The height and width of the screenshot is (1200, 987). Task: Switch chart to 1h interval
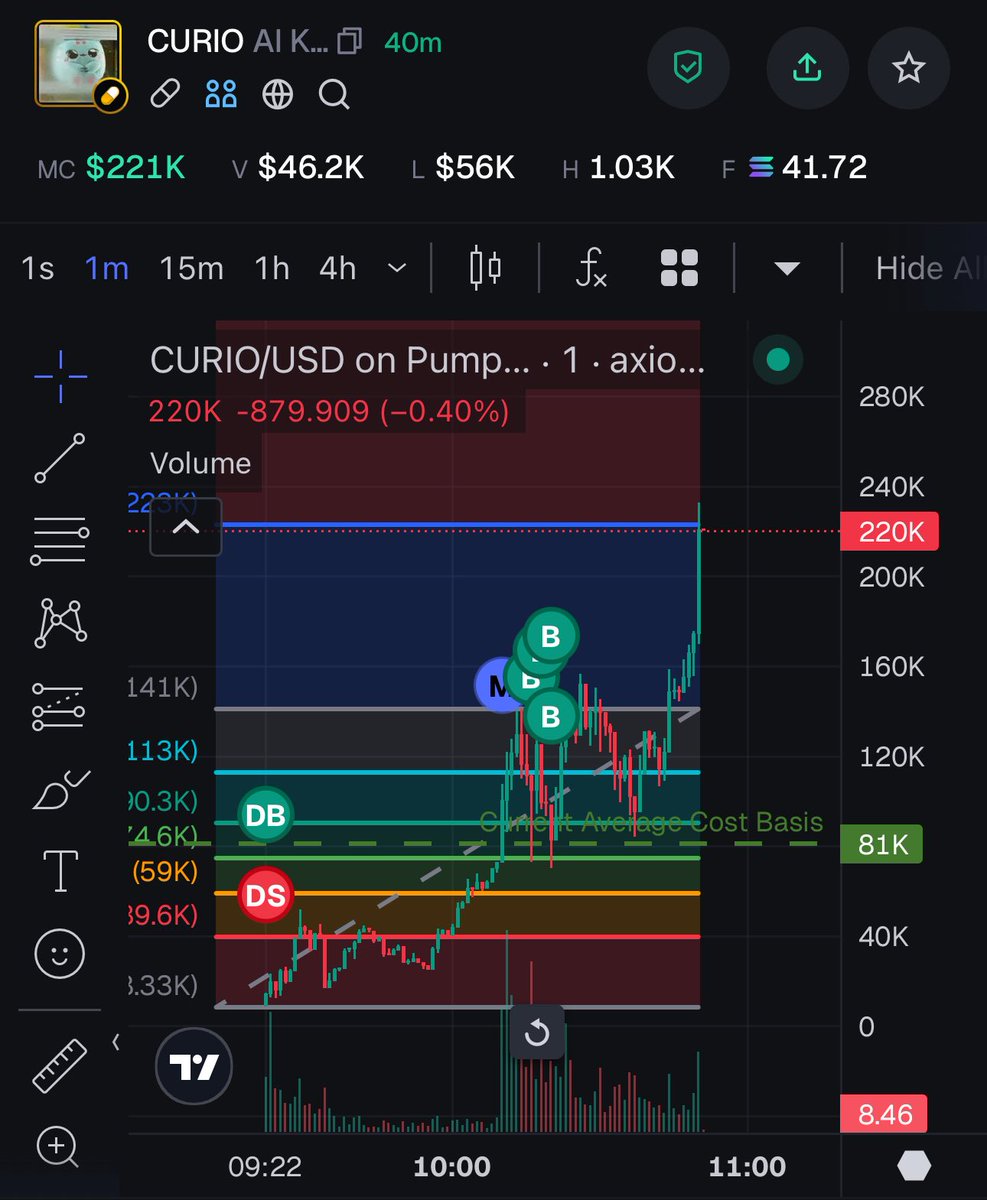click(271, 268)
